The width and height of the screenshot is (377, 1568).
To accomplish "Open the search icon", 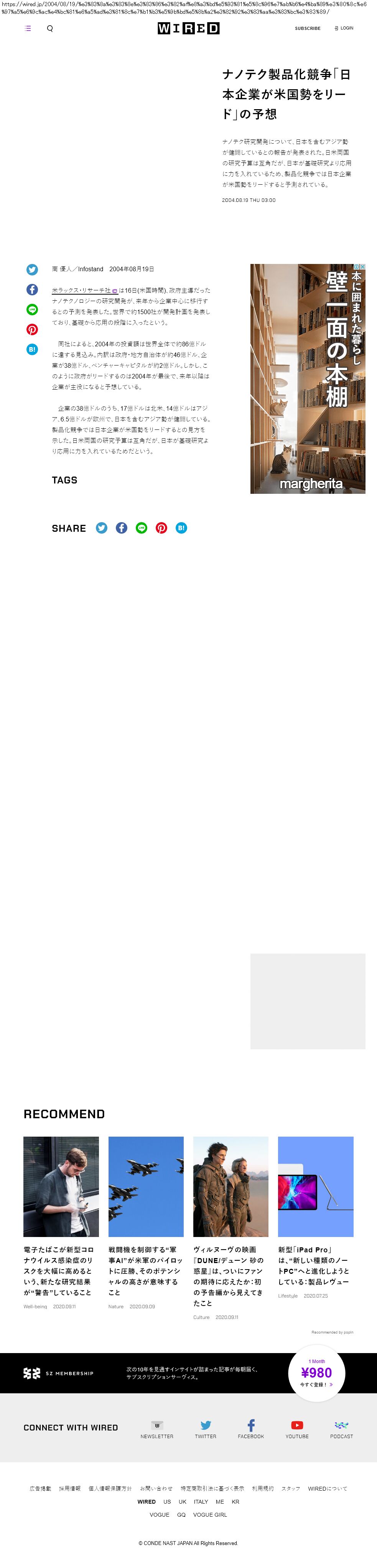I will tap(50, 29).
